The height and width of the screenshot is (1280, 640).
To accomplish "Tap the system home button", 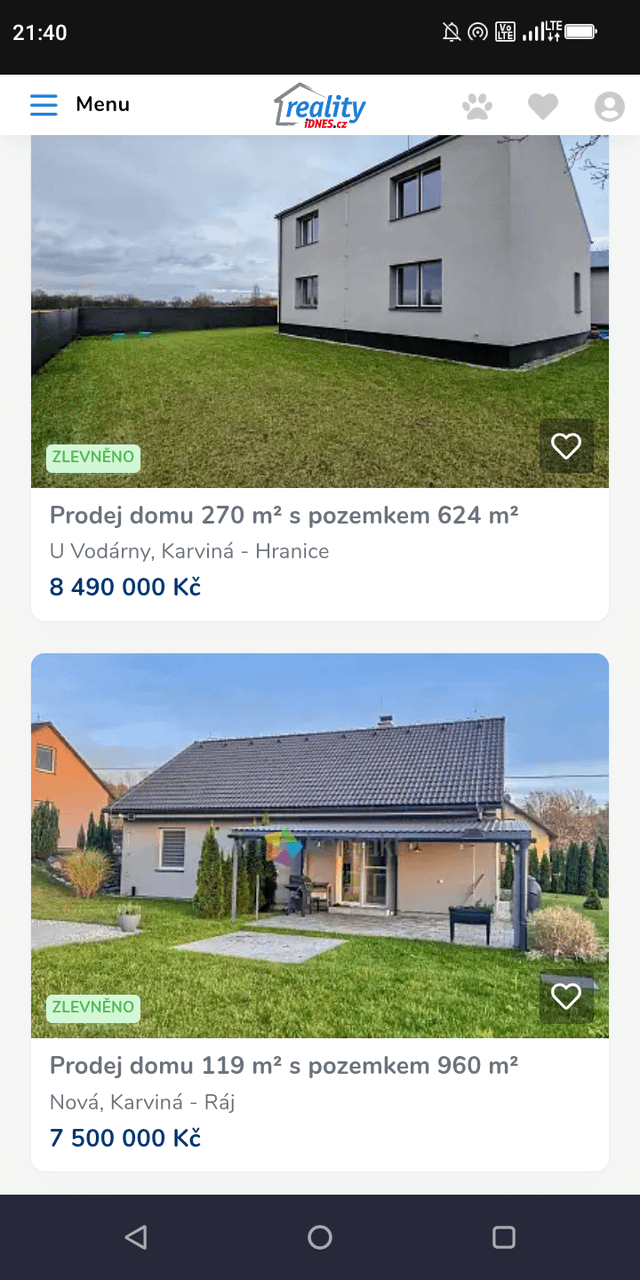I will click(320, 1237).
